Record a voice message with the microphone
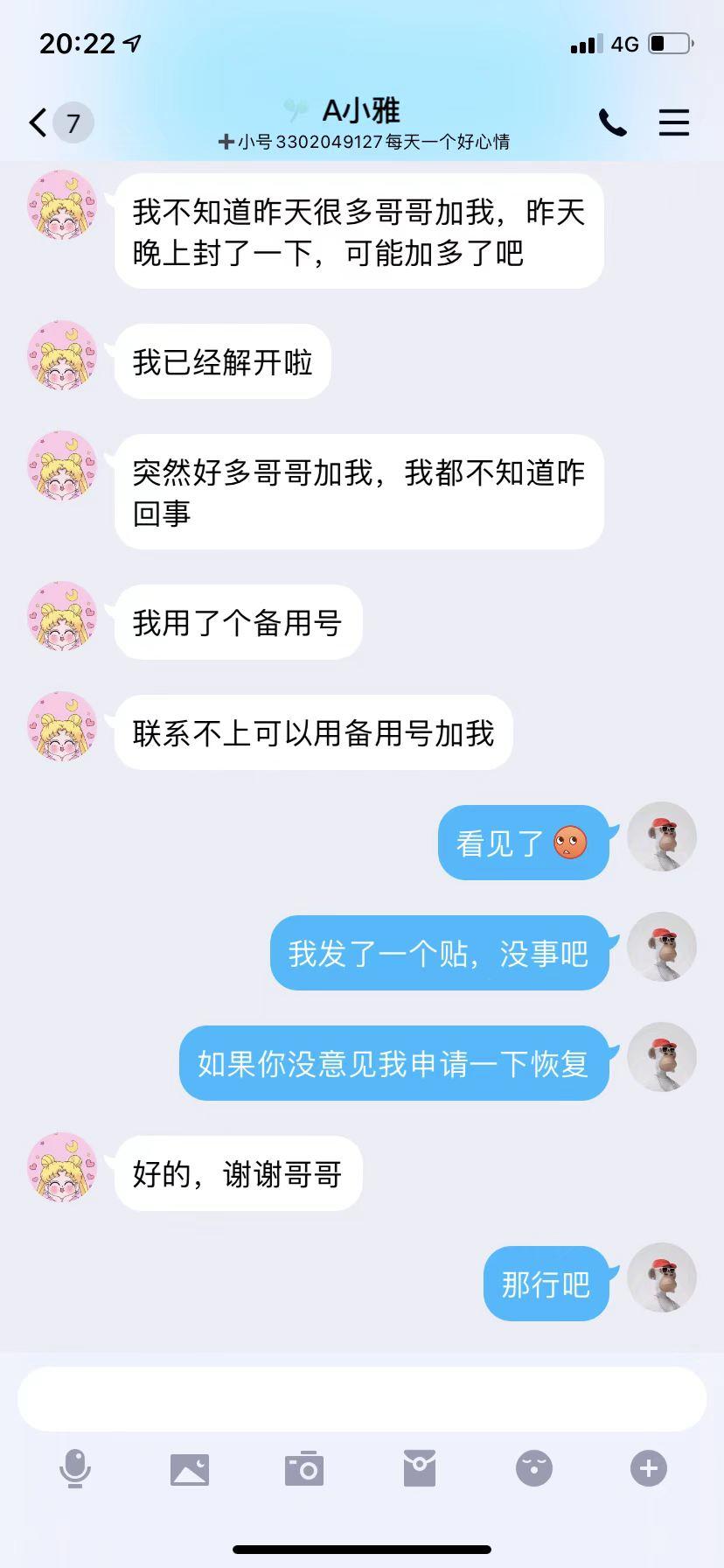Image resolution: width=724 pixels, height=1568 pixels. [75, 1469]
